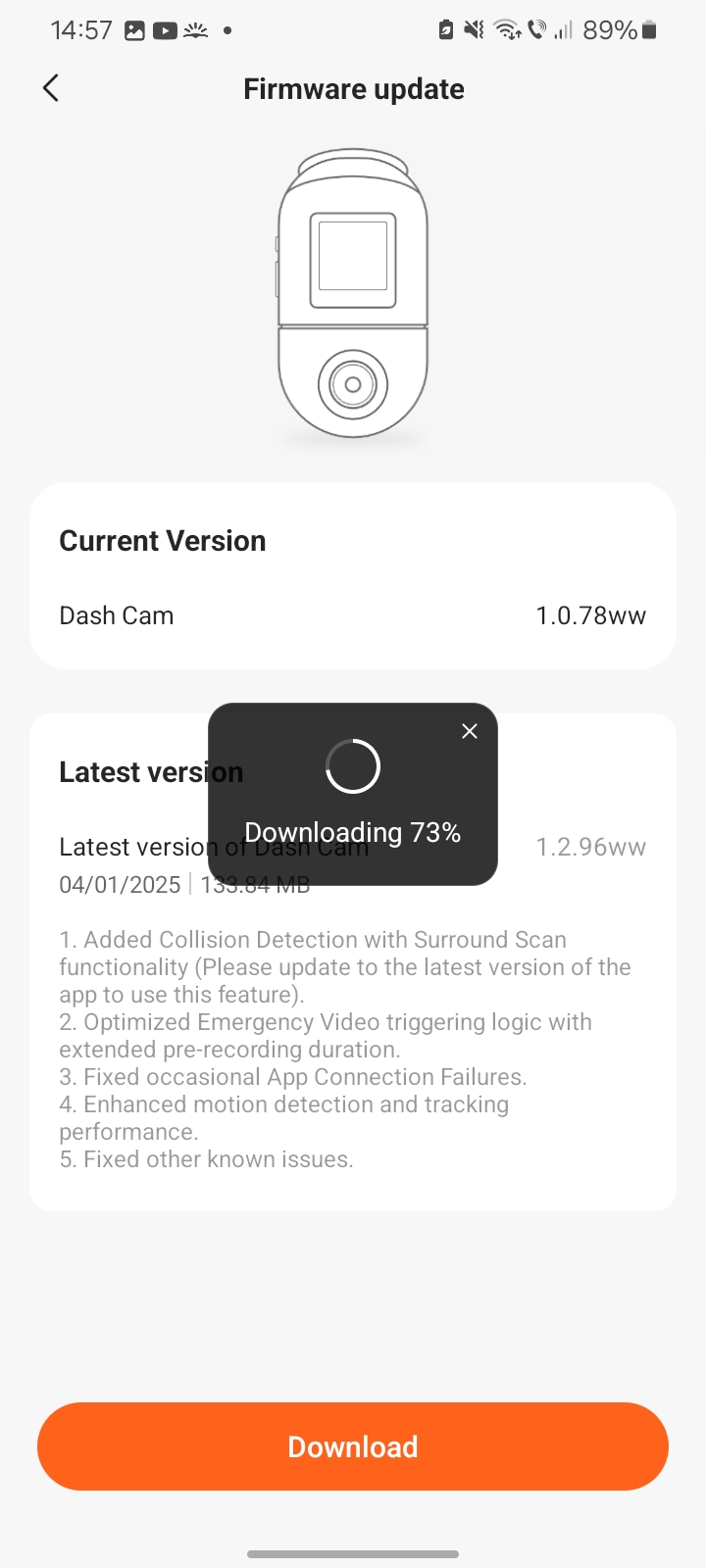The image size is (706, 1568).
Task: Tap the orange Download button
Action: pyautogui.click(x=353, y=1446)
